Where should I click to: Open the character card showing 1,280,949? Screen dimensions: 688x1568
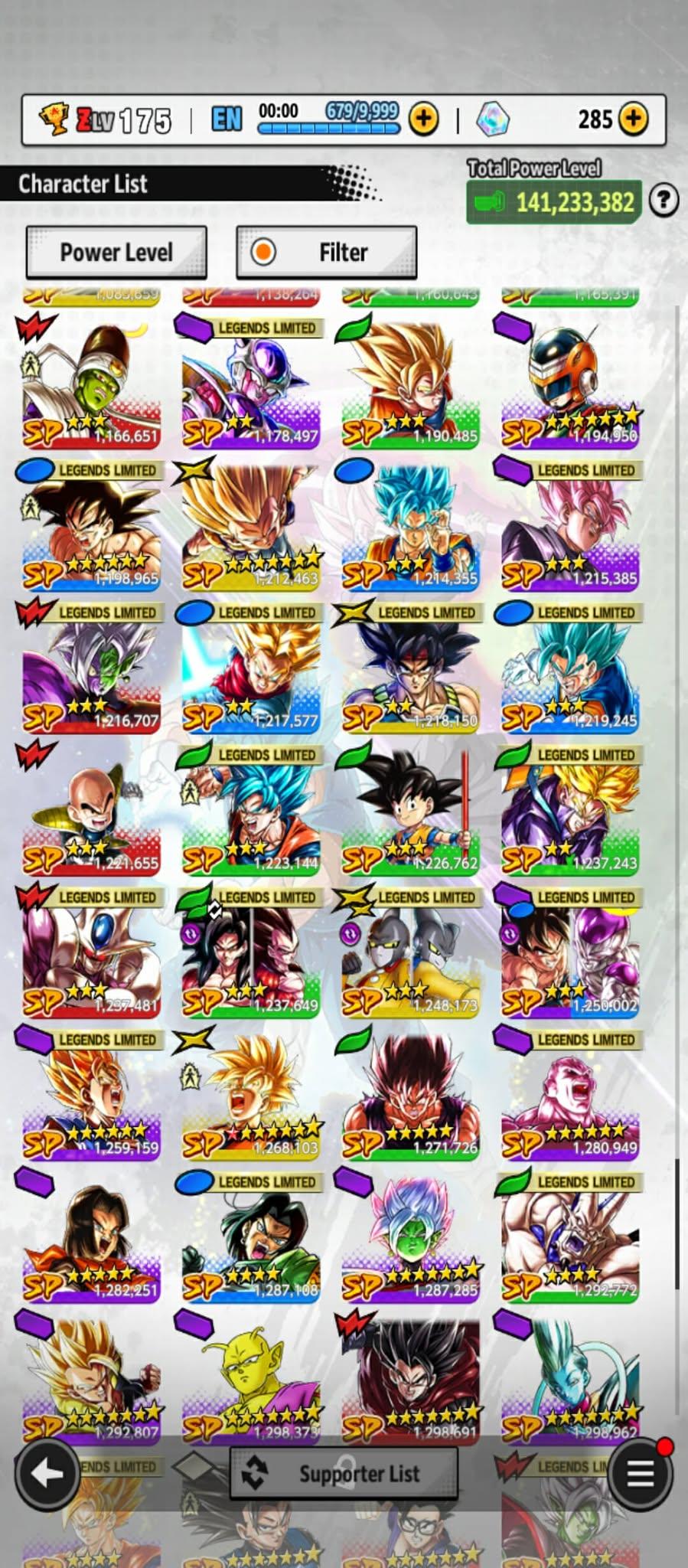(570, 1095)
